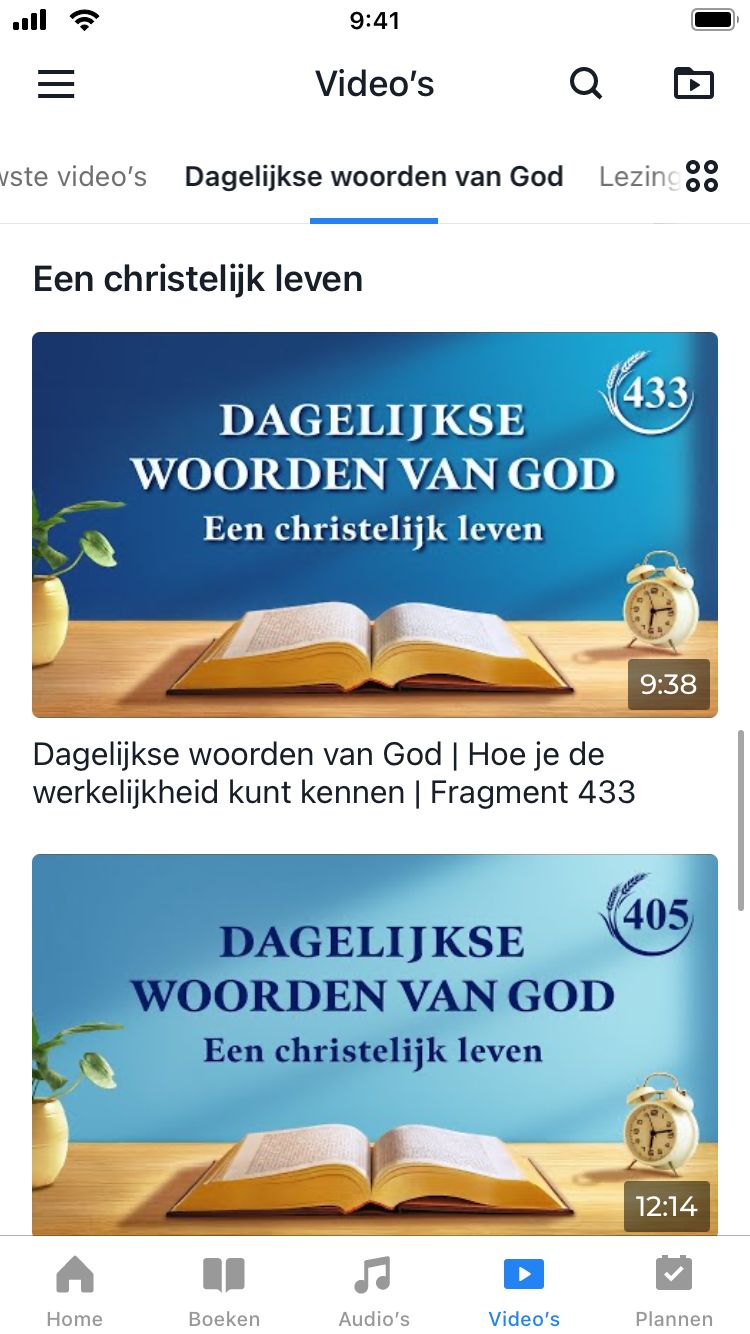Open the video titled 'Hoe je de werkelijkheid kunt kennen'

(x=334, y=773)
